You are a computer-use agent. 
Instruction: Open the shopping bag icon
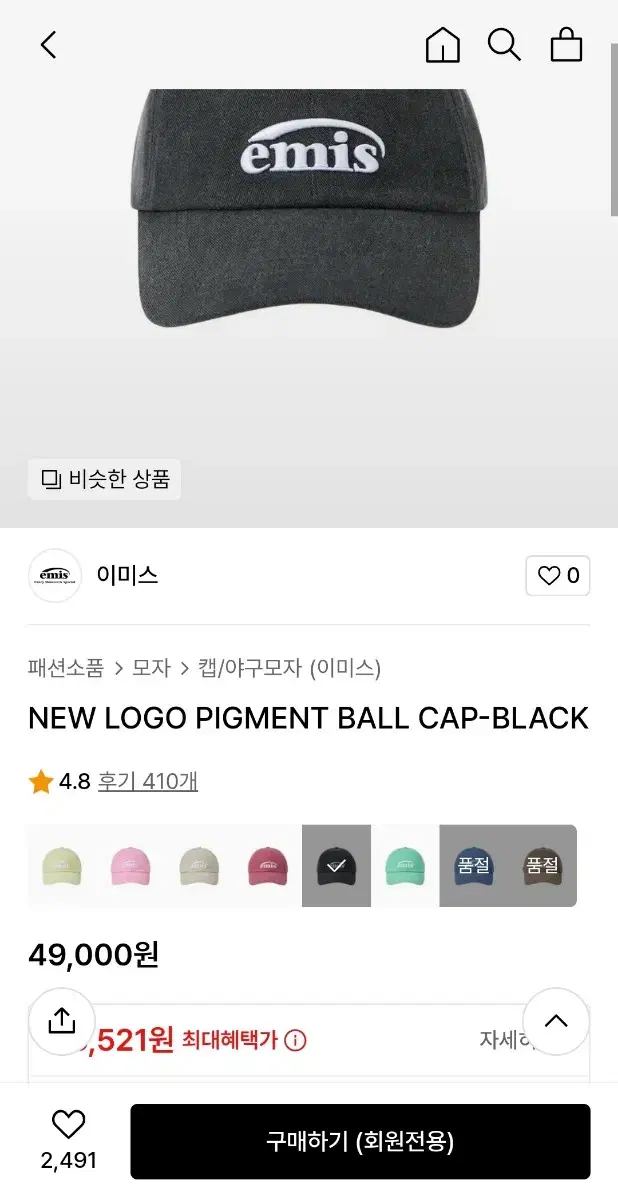point(566,45)
